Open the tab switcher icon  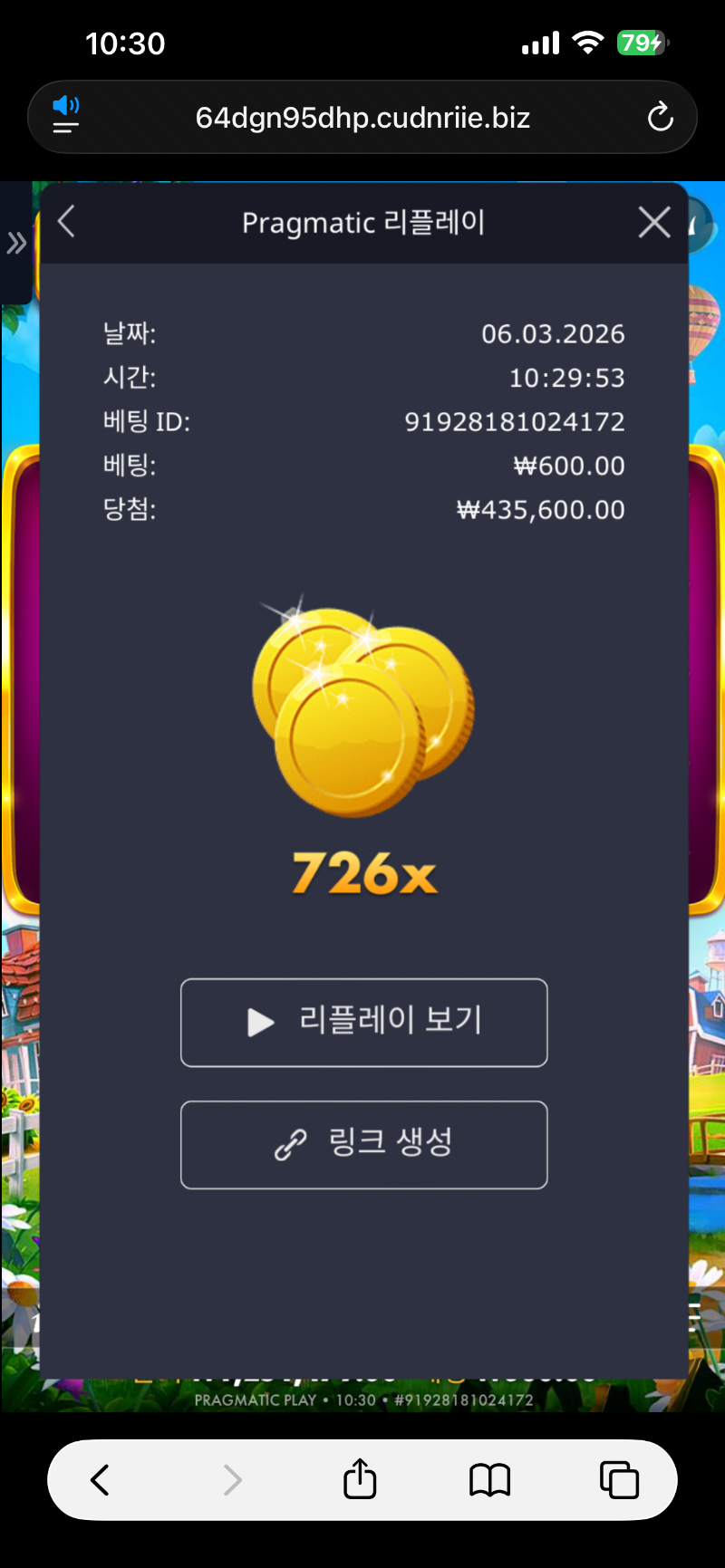pyautogui.click(x=620, y=1479)
